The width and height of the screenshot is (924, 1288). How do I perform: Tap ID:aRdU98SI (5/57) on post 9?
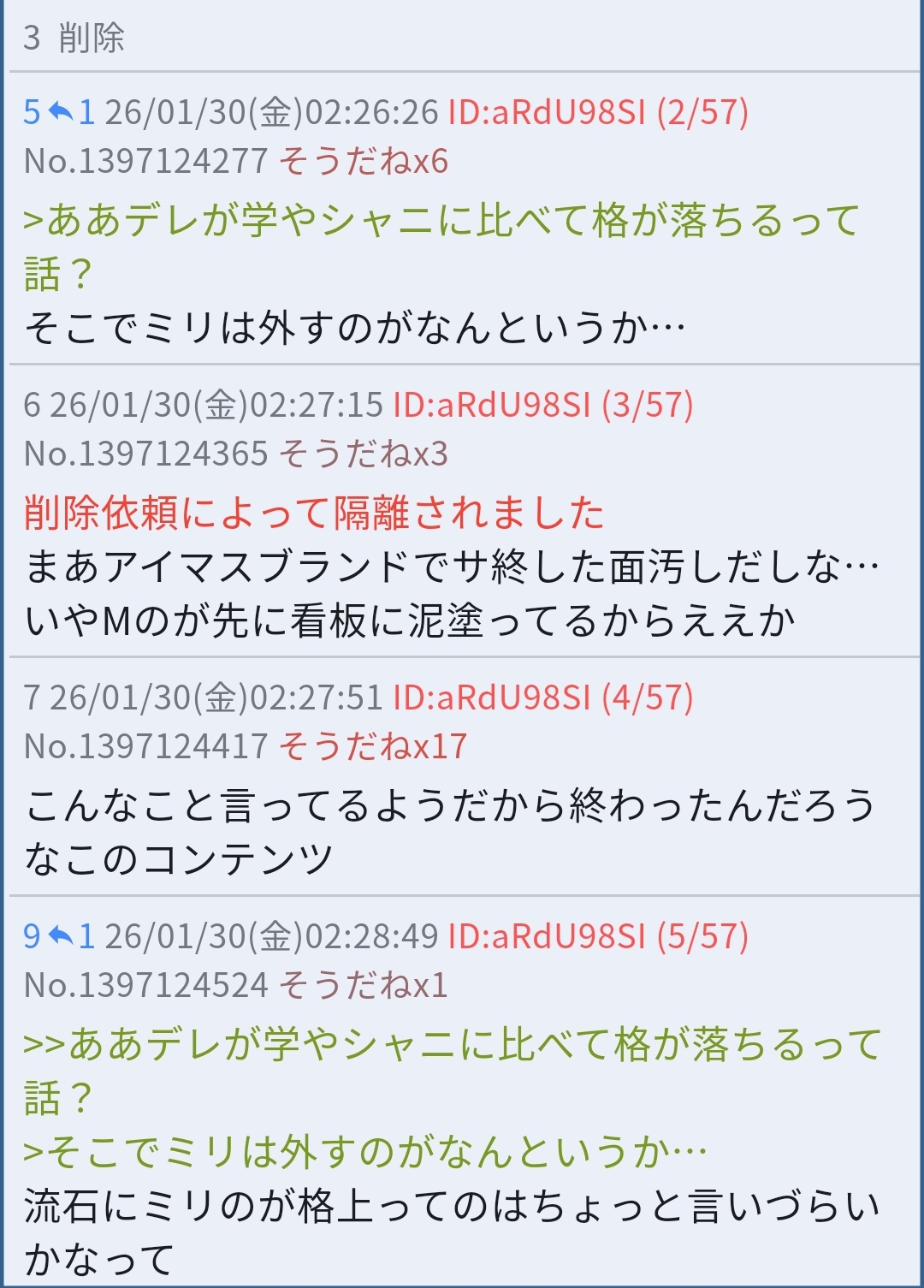[x=597, y=936]
